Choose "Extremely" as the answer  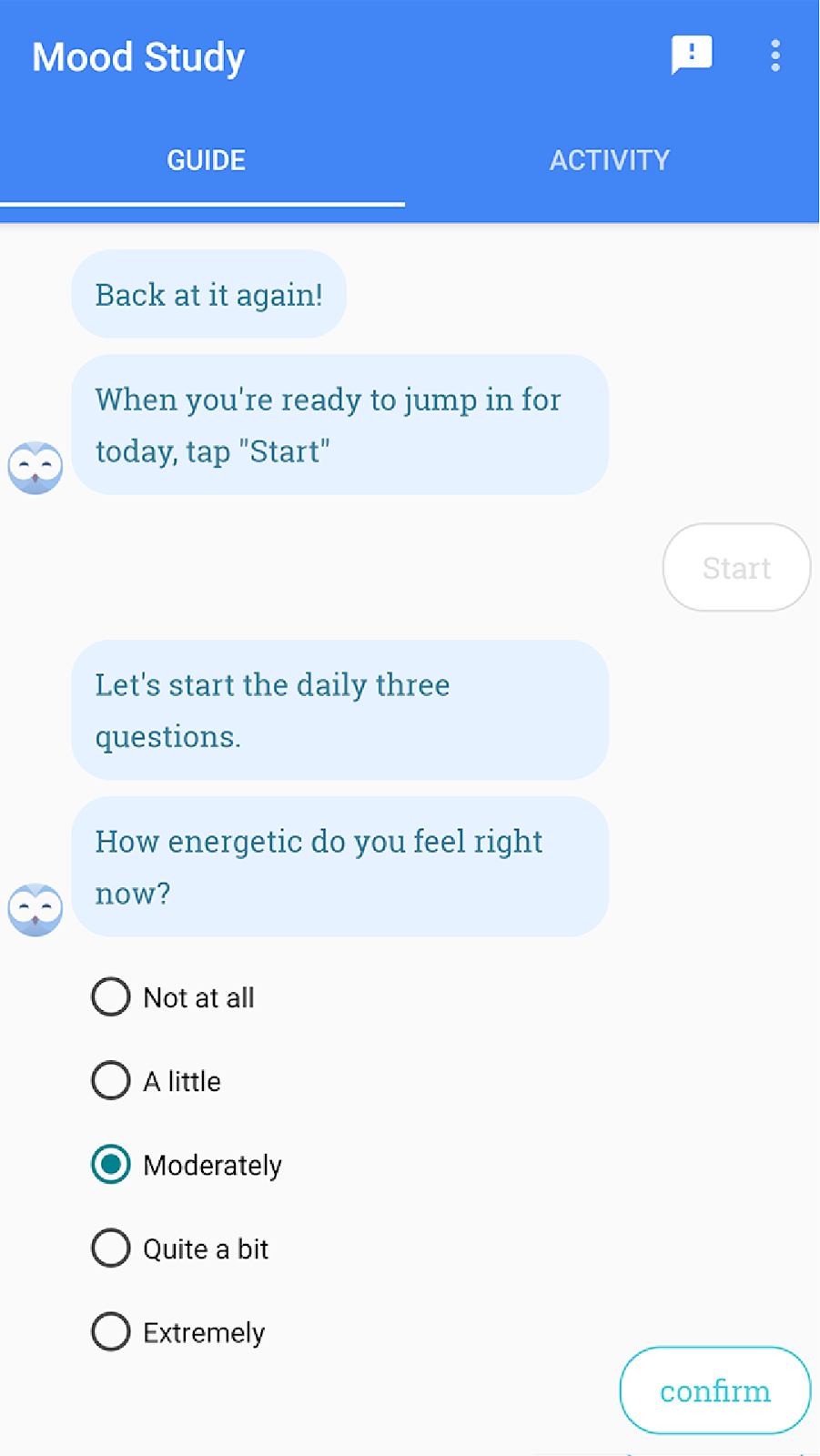(178, 1332)
